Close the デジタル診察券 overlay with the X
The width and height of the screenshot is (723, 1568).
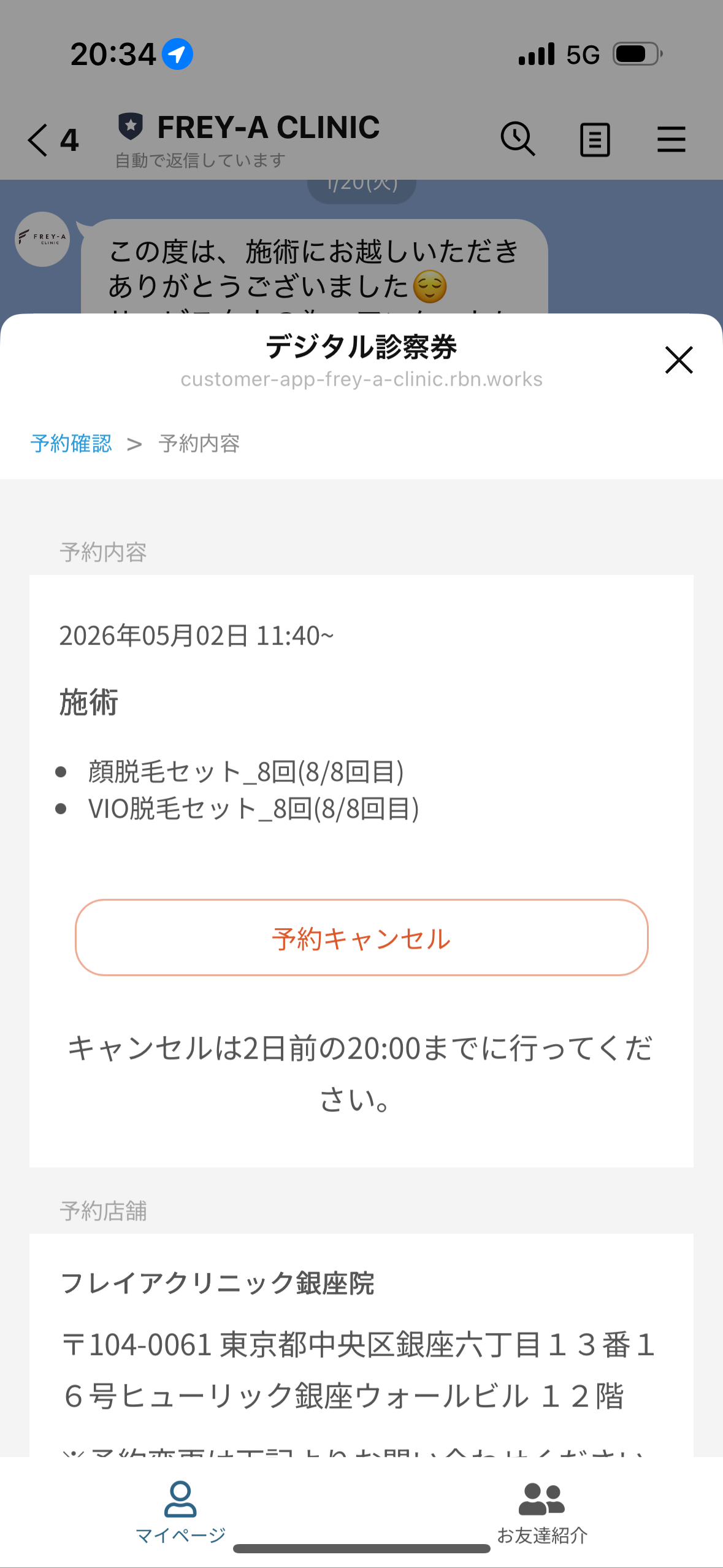[678, 361]
